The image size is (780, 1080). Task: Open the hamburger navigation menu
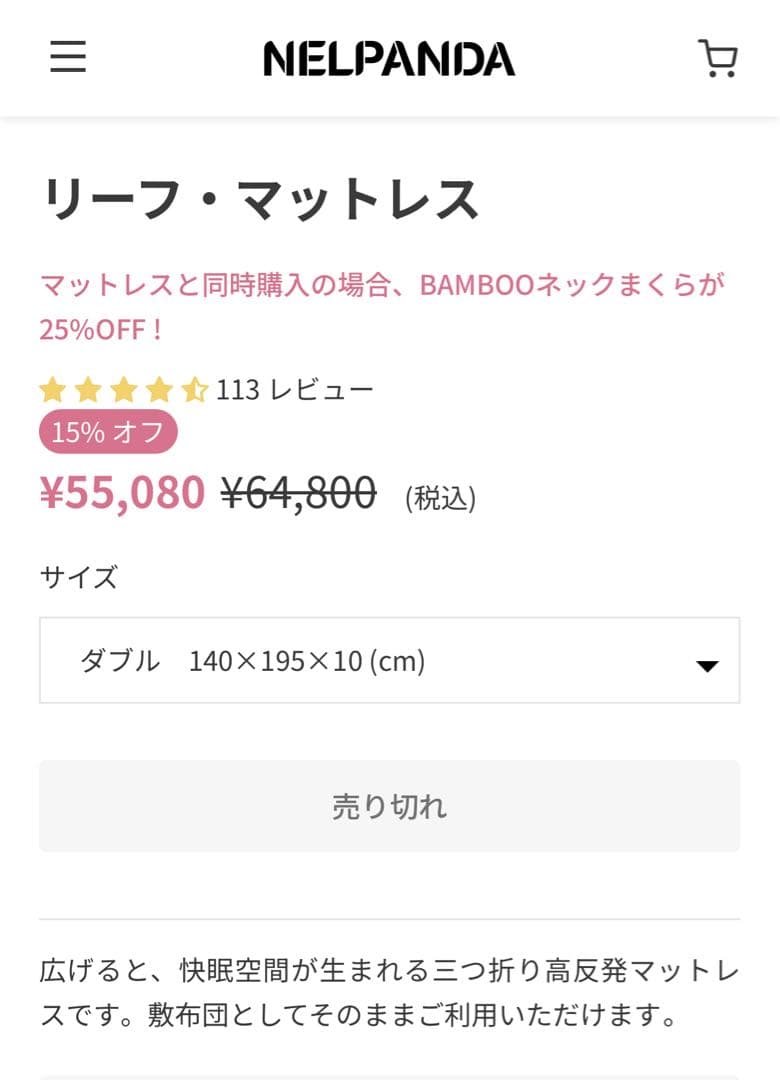point(66,58)
